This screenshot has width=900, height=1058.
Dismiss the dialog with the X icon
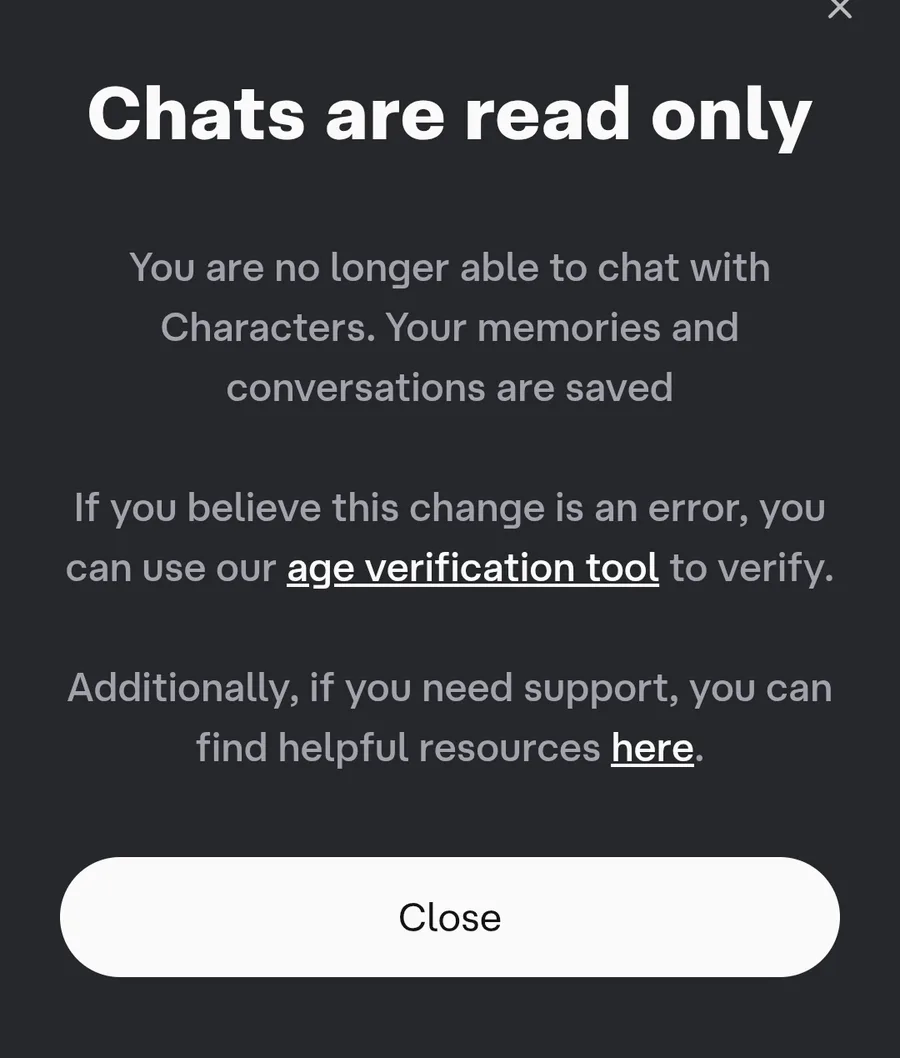coord(840,8)
